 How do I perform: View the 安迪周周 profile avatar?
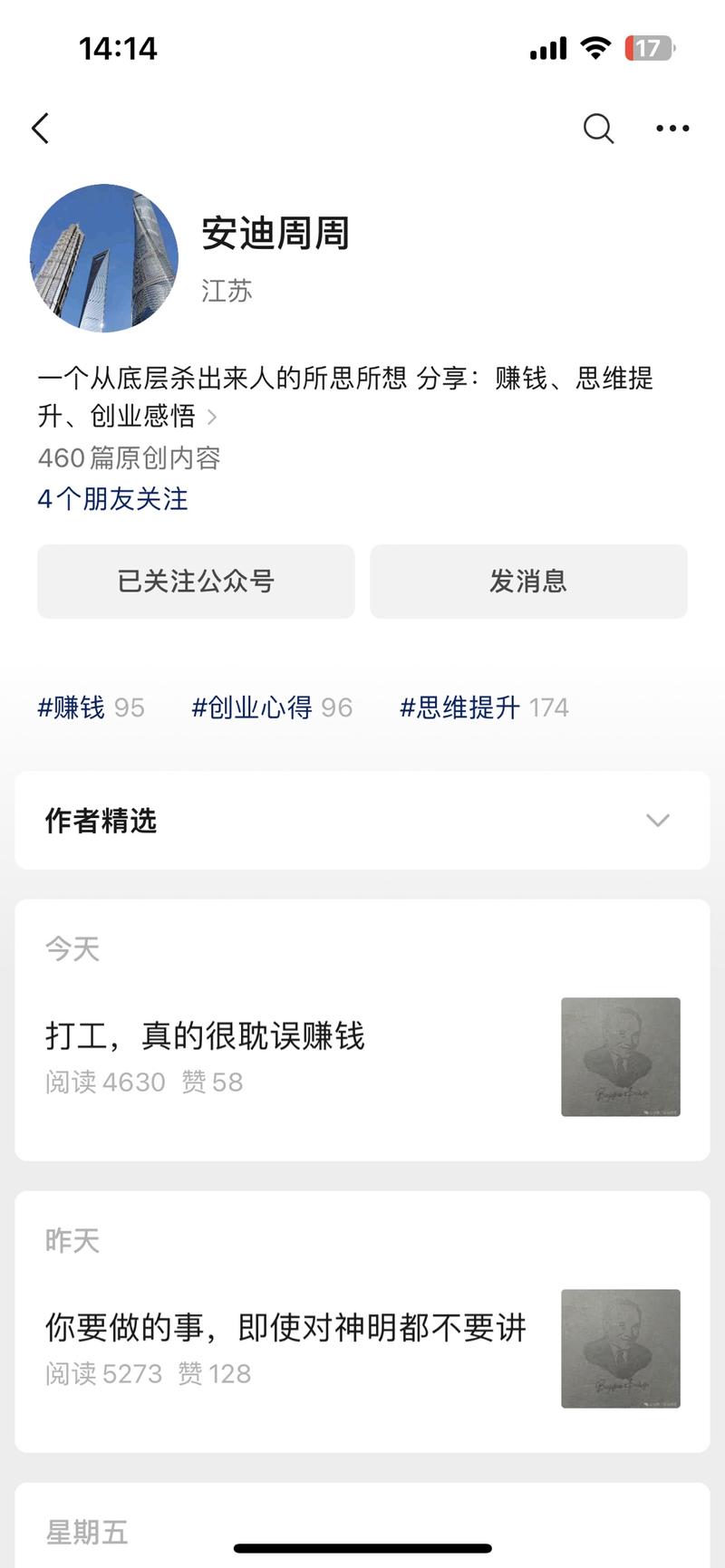pos(104,258)
